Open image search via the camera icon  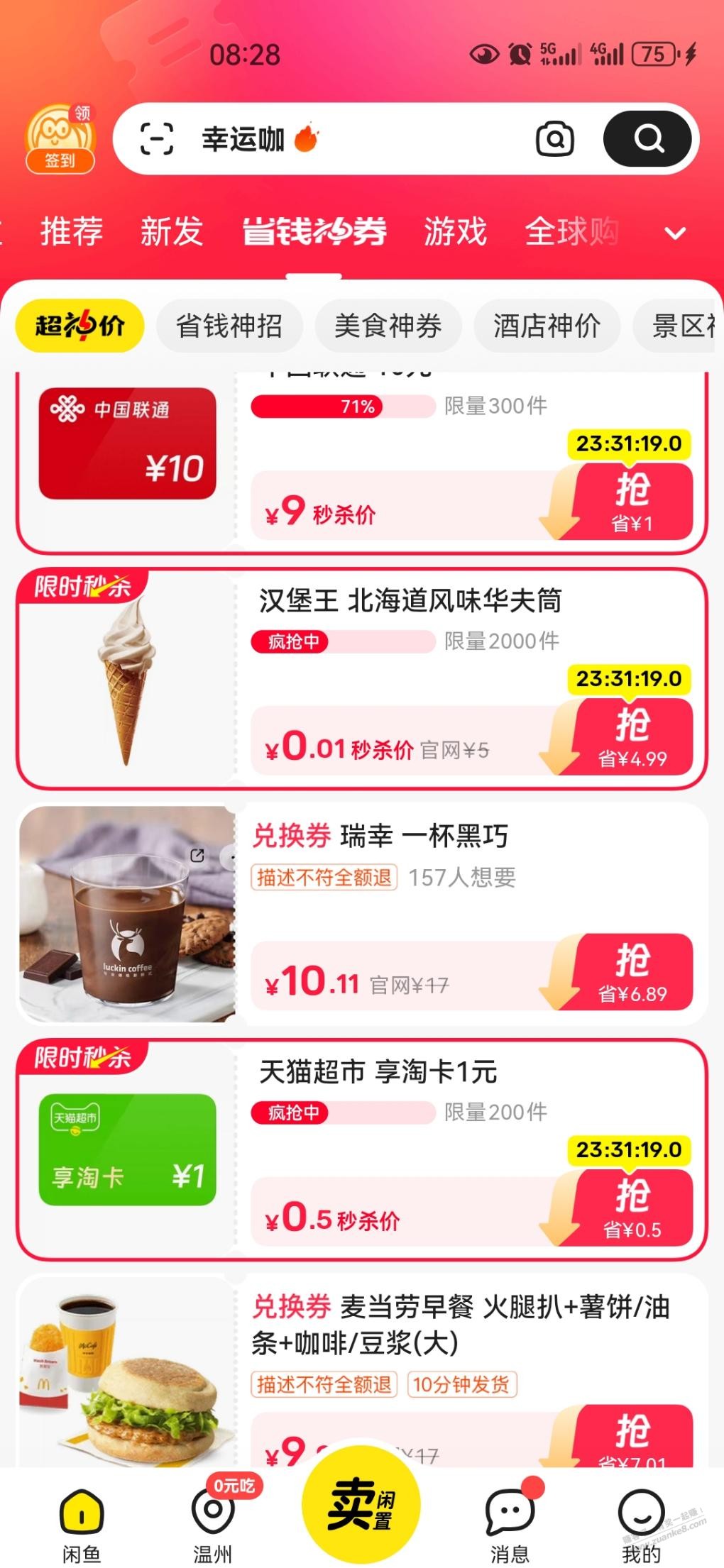click(x=556, y=139)
